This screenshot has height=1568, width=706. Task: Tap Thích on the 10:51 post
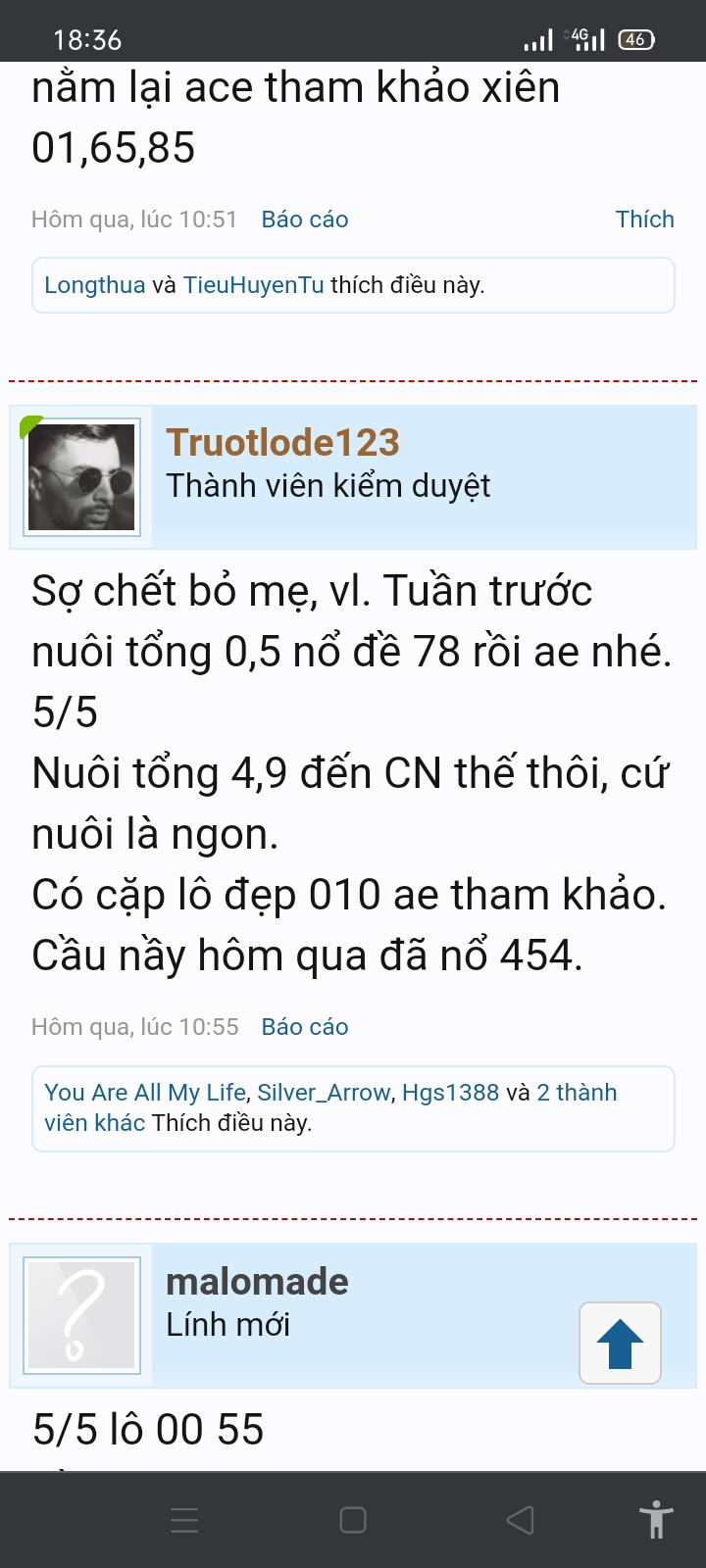click(644, 220)
